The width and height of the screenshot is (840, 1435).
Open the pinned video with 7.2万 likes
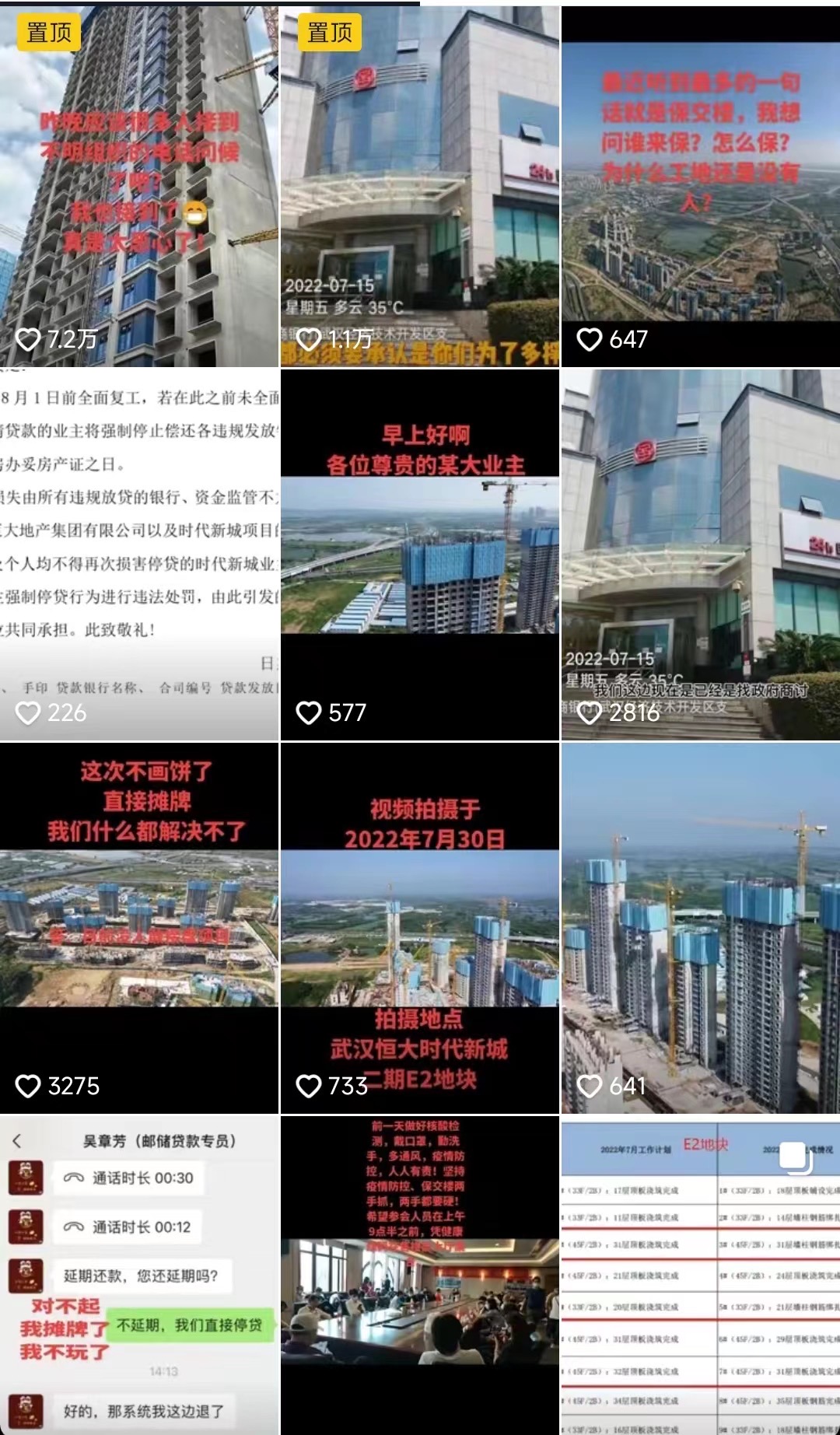(x=138, y=187)
